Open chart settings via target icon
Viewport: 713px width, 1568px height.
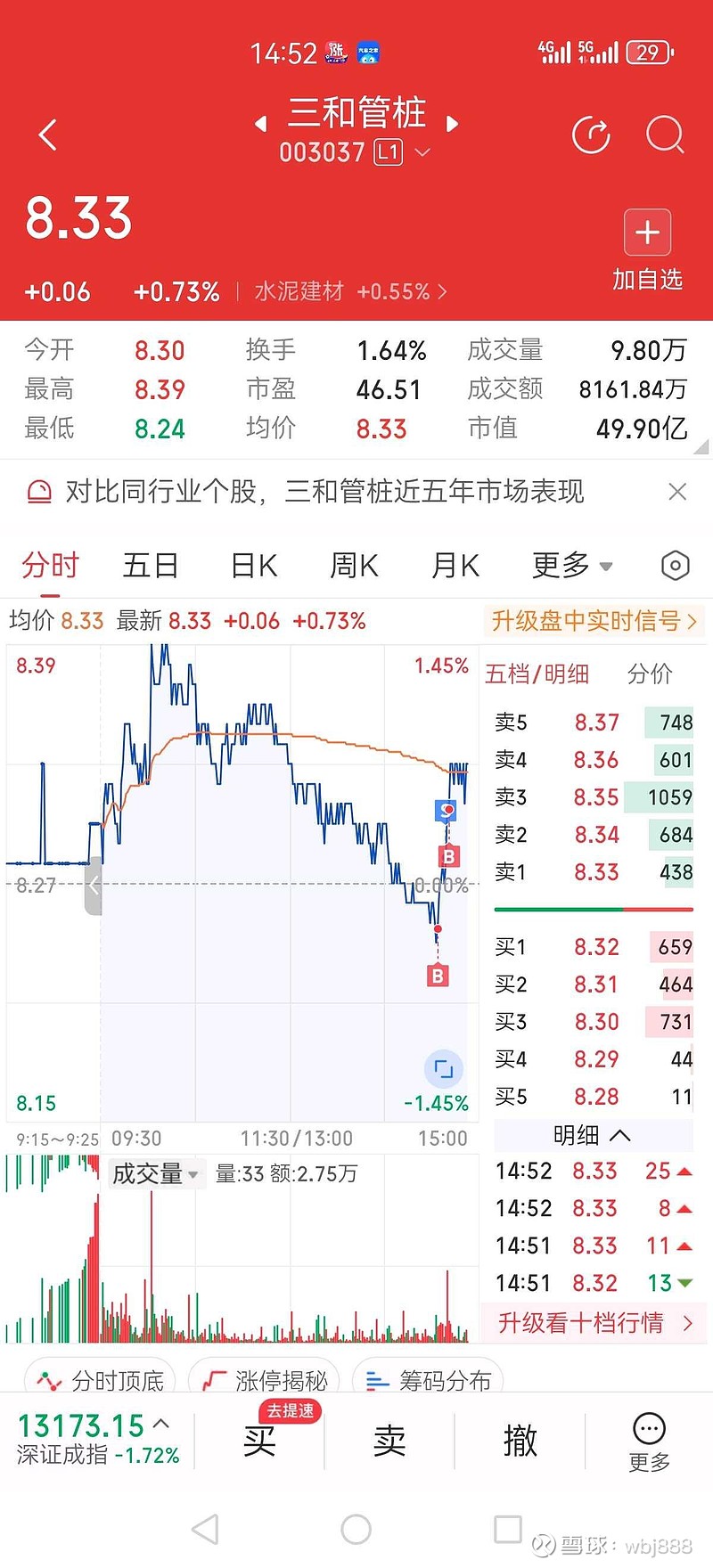tap(675, 565)
